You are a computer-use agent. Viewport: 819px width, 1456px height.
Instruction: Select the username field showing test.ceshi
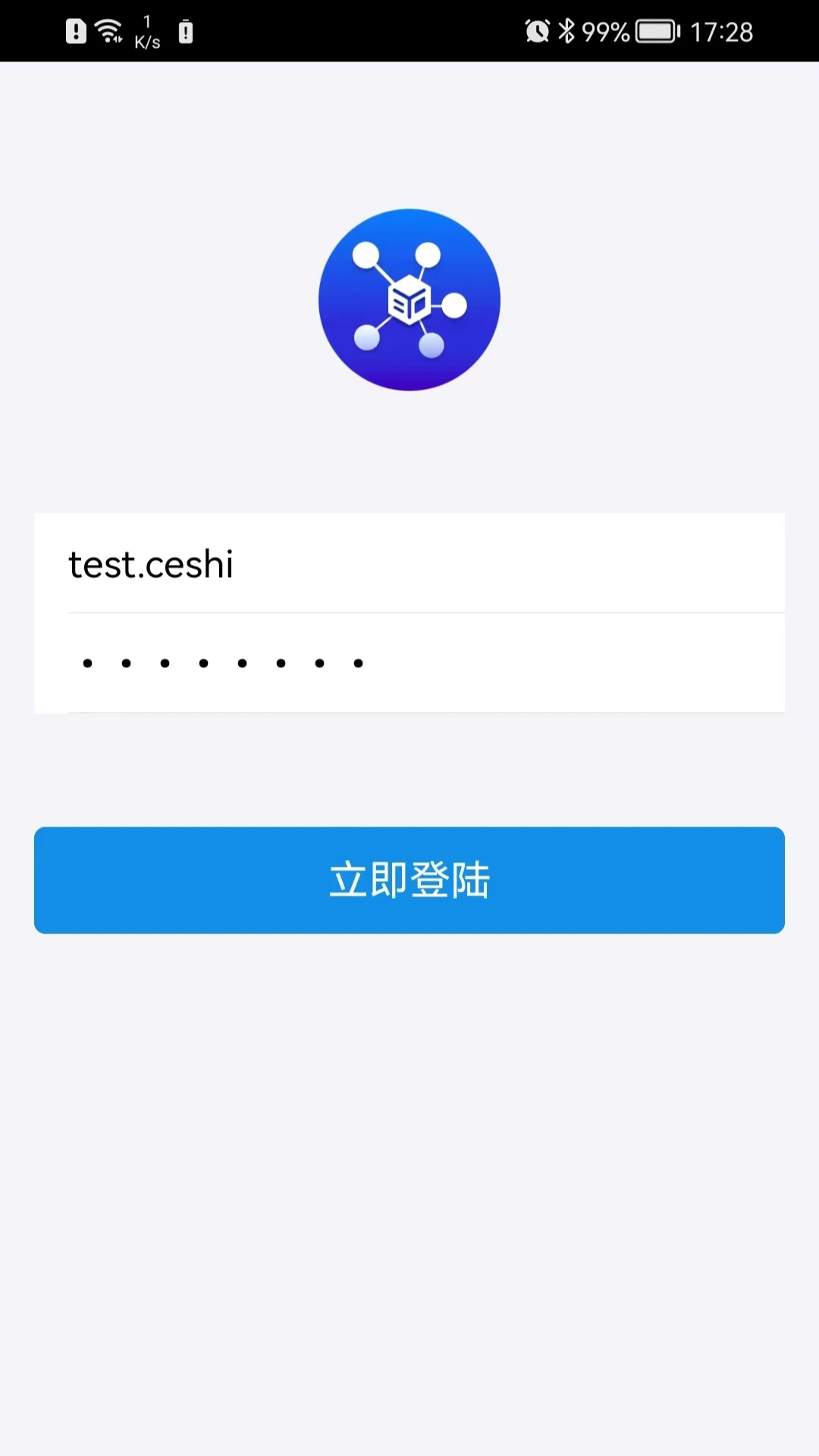point(409,563)
